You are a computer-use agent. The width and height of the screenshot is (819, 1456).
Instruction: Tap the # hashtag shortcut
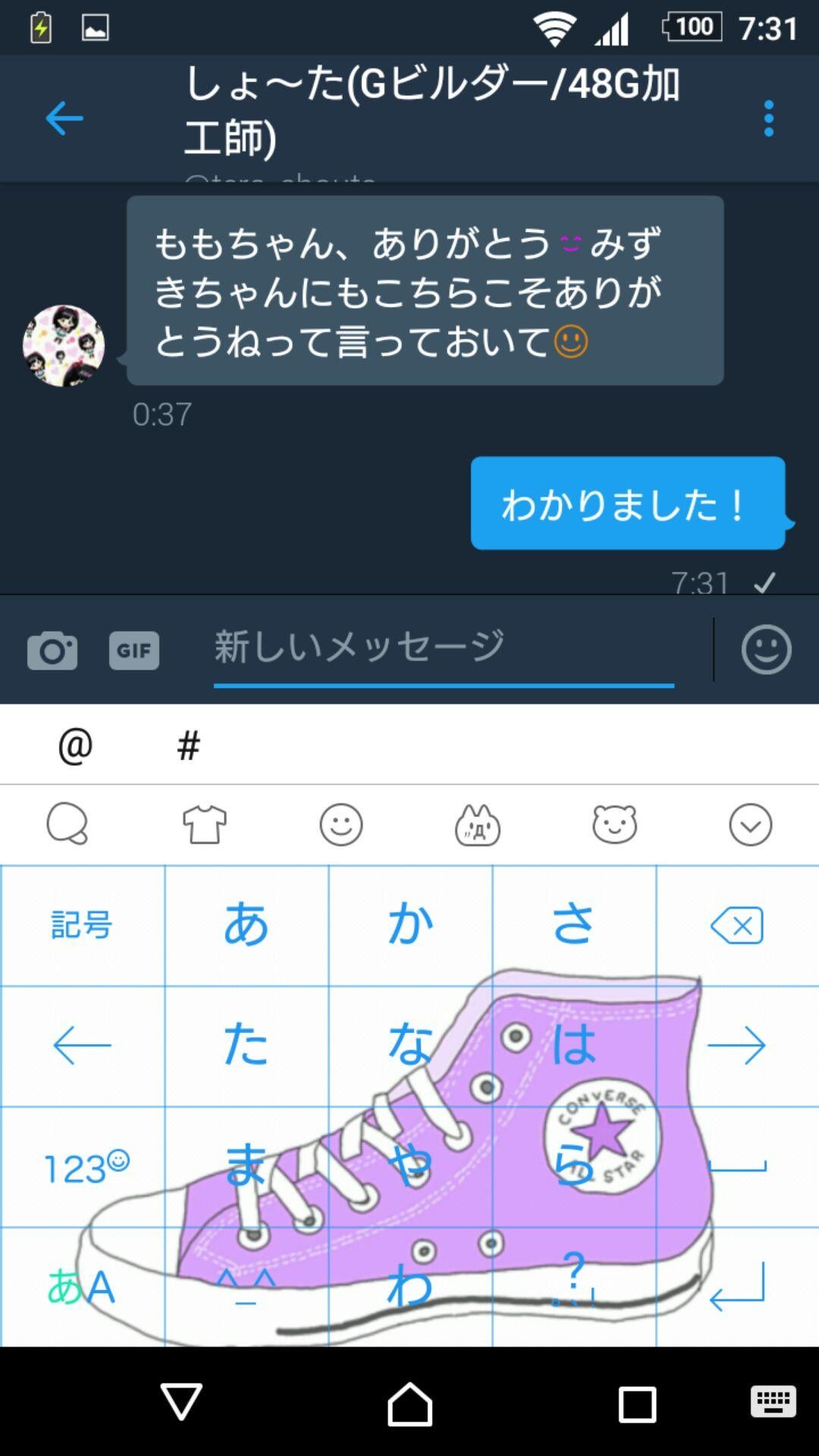[189, 745]
